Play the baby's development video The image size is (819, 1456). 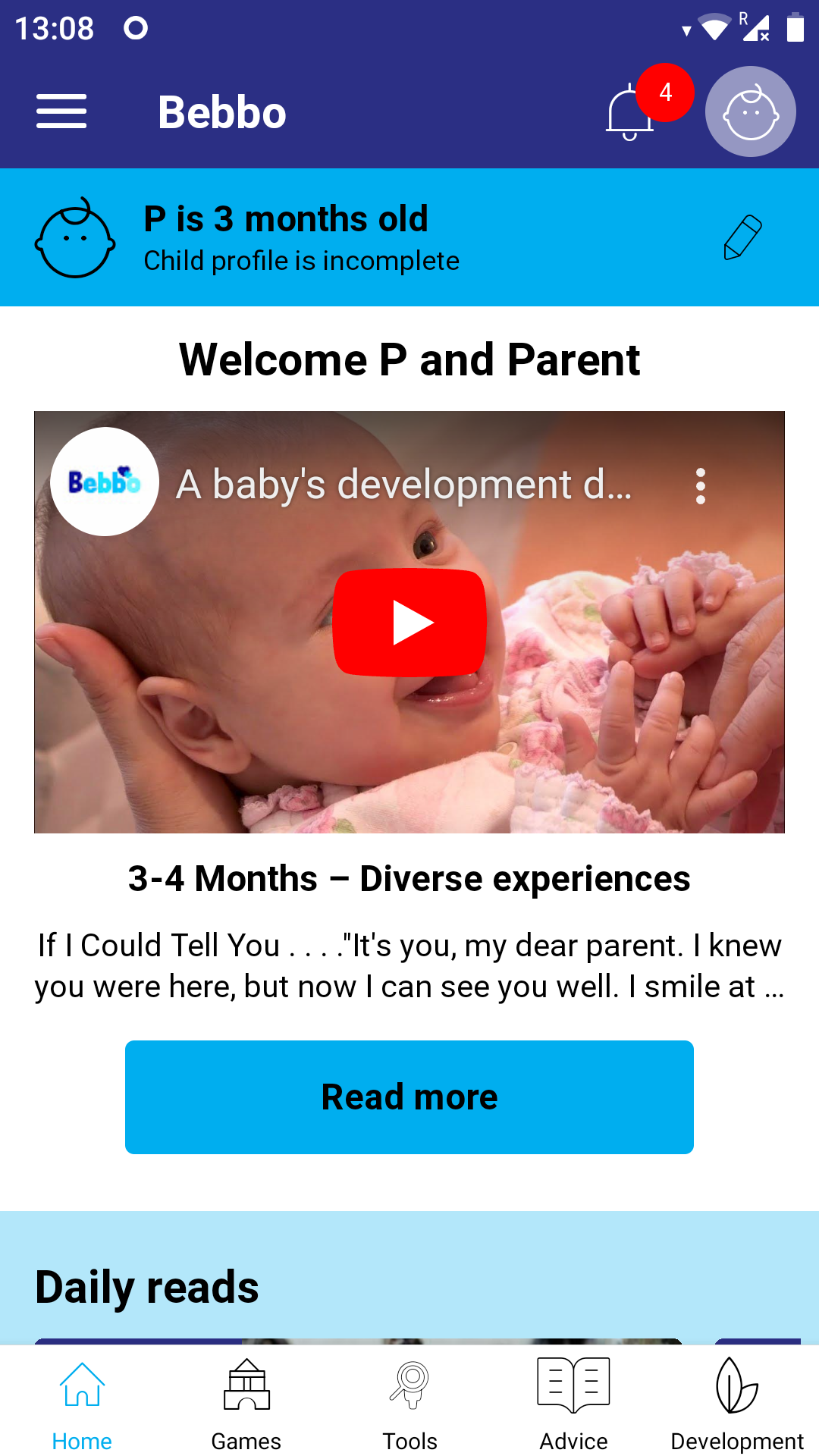pos(409,622)
